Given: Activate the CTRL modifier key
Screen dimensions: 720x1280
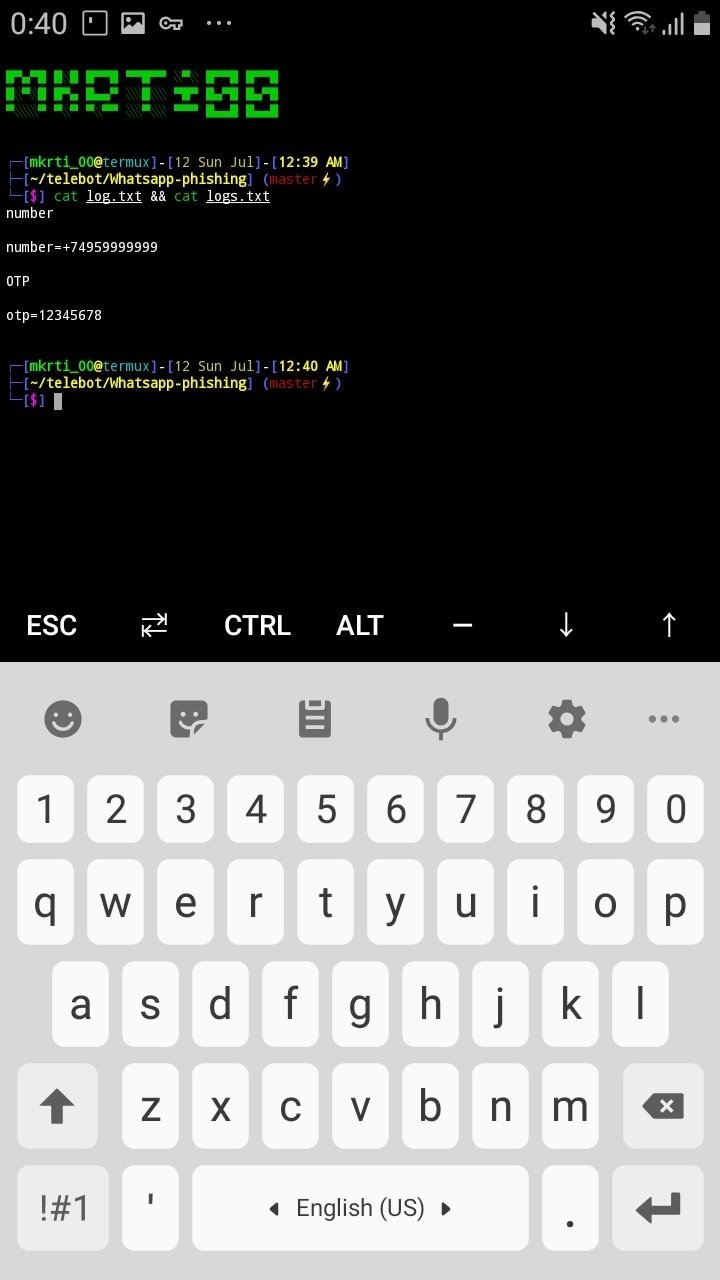Looking at the screenshot, I should click(x=257, y=625).
